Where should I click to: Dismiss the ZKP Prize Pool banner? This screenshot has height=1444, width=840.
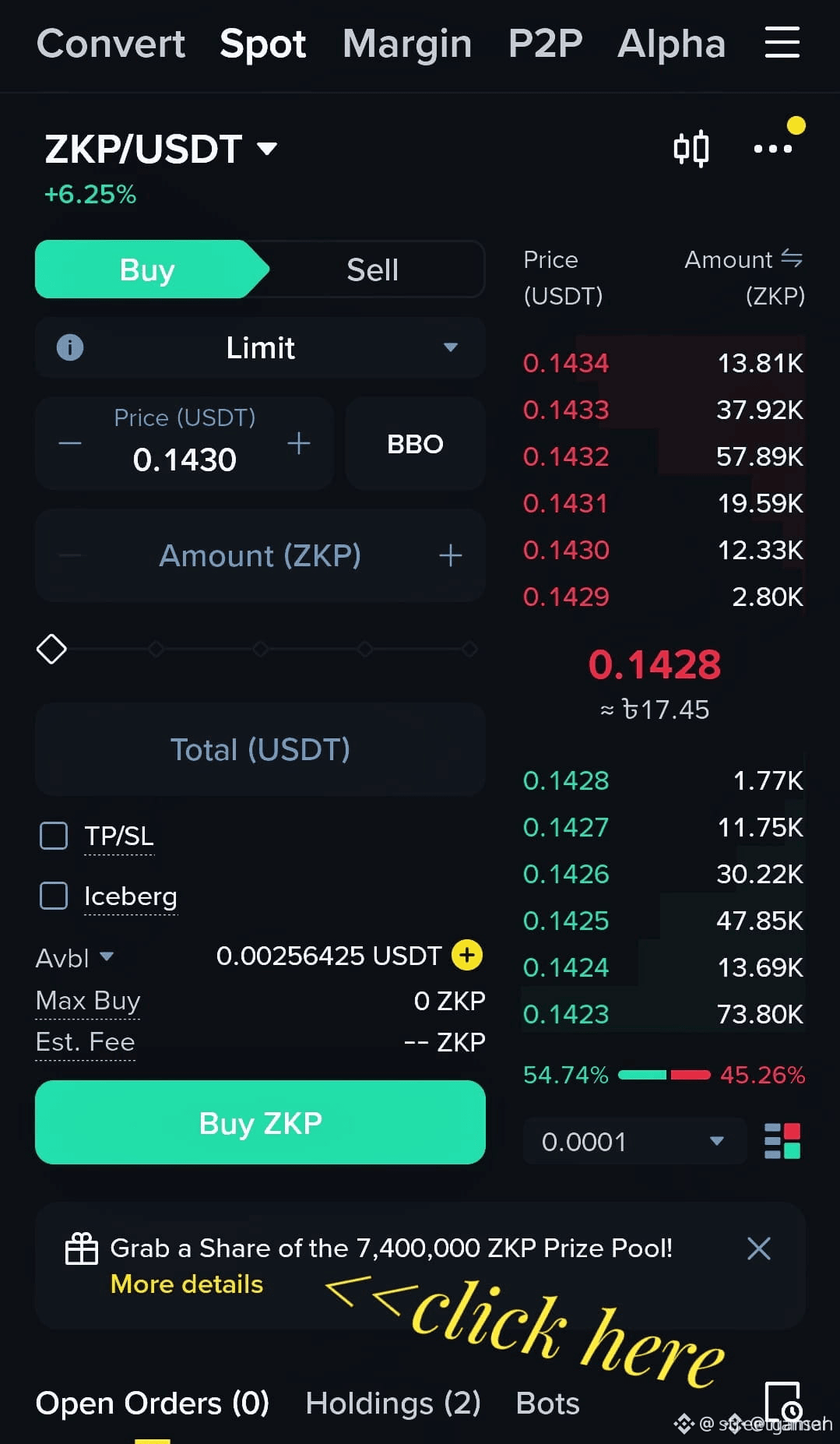[x=758, y=1249]
